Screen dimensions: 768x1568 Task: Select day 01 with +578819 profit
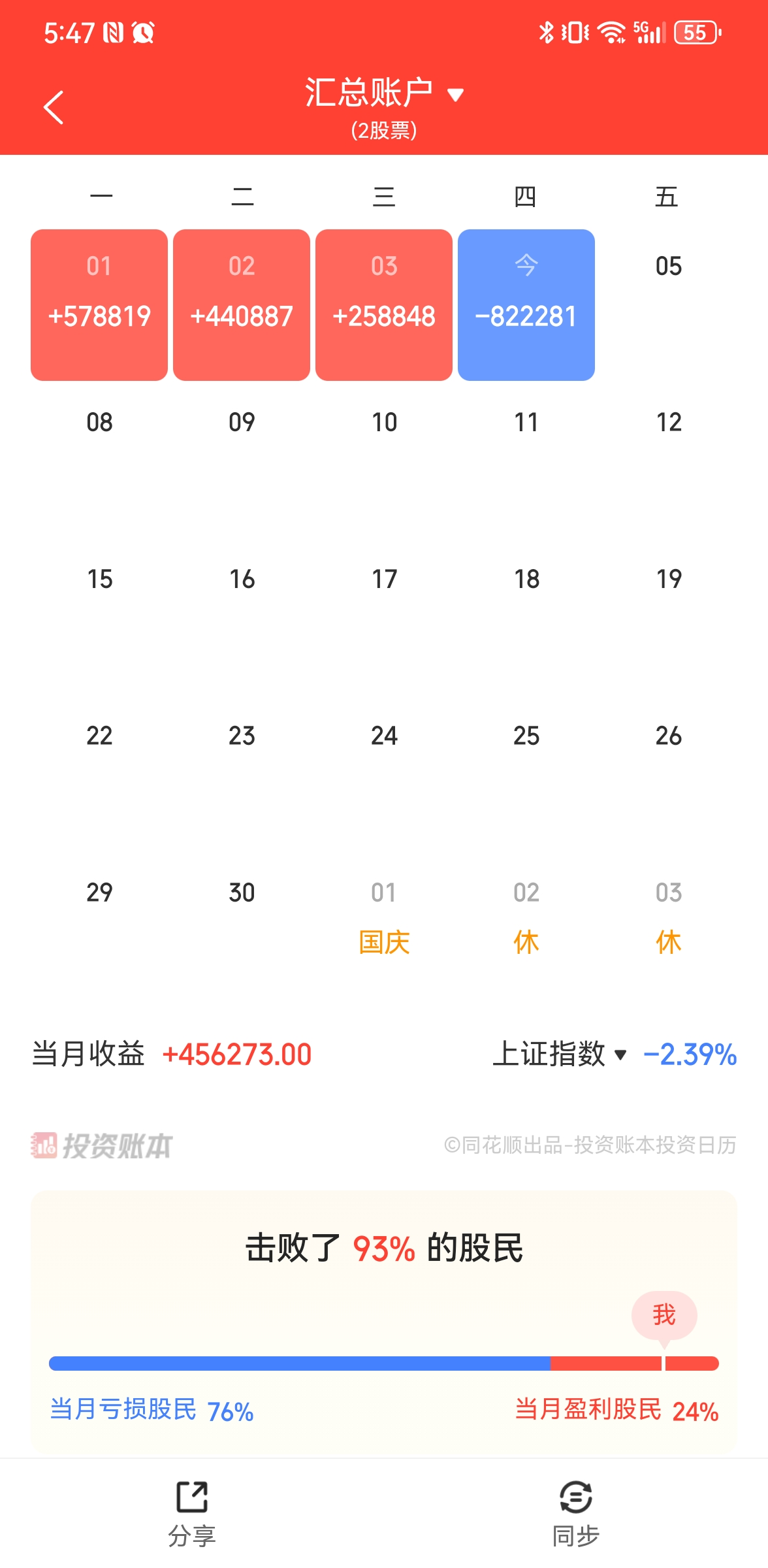(99, 304)
